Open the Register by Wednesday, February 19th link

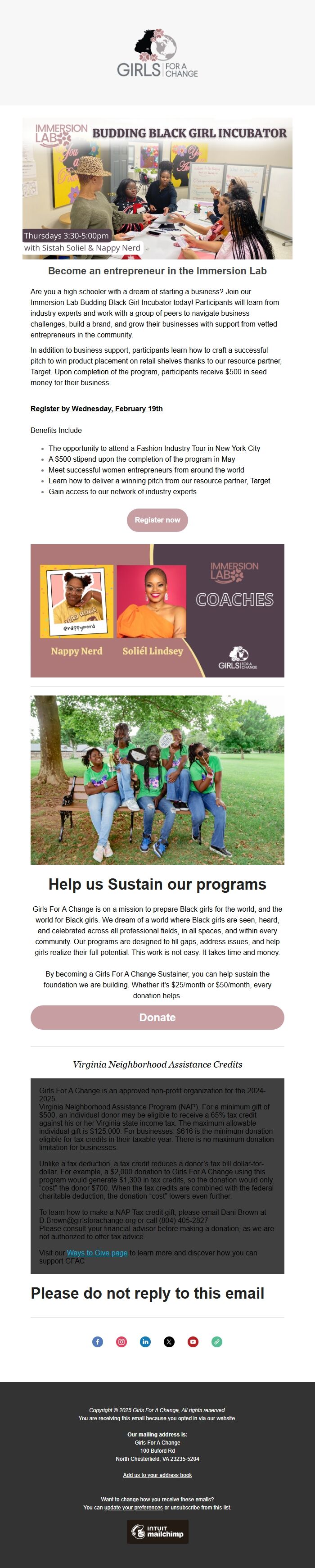point(97,409)
